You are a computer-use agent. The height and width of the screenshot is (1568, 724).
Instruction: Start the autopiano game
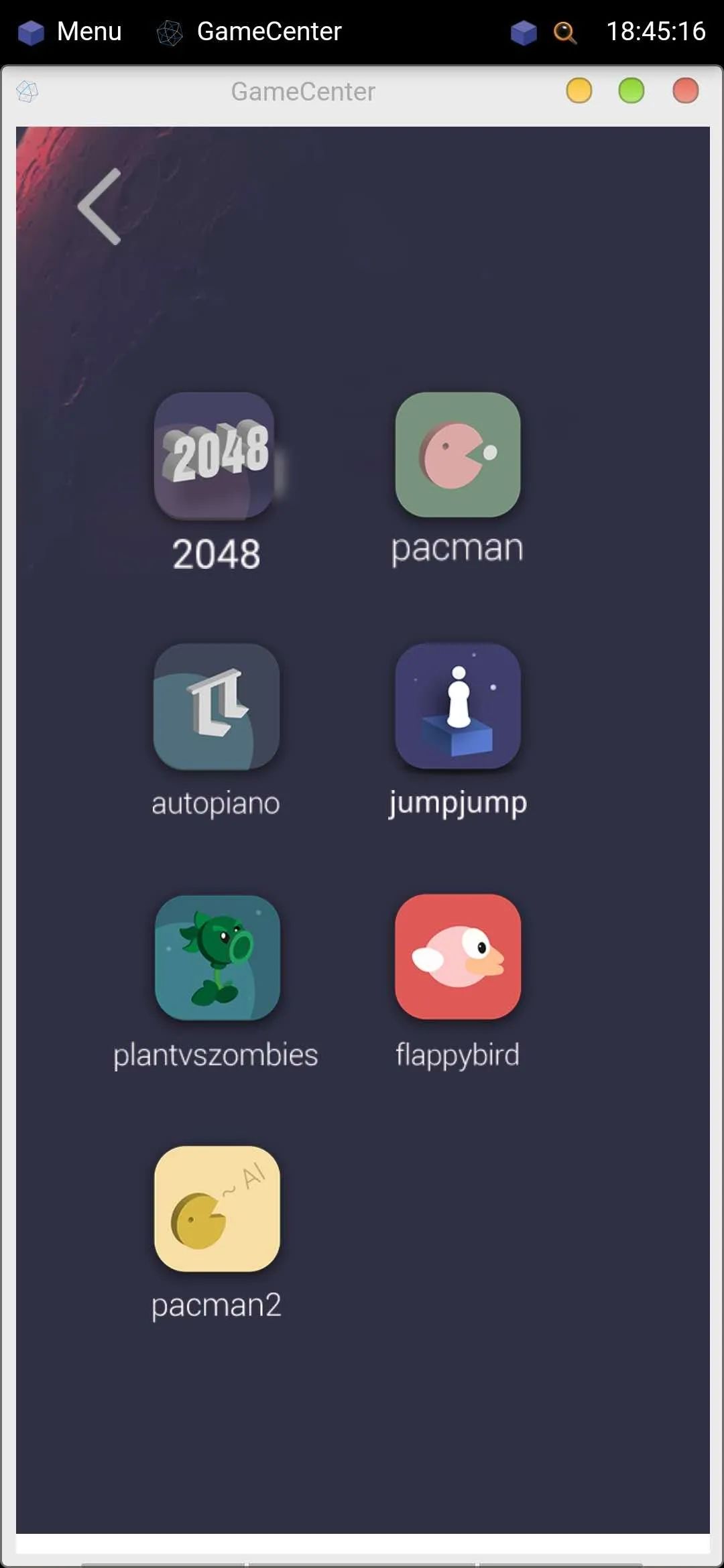[x=216, y=706]
